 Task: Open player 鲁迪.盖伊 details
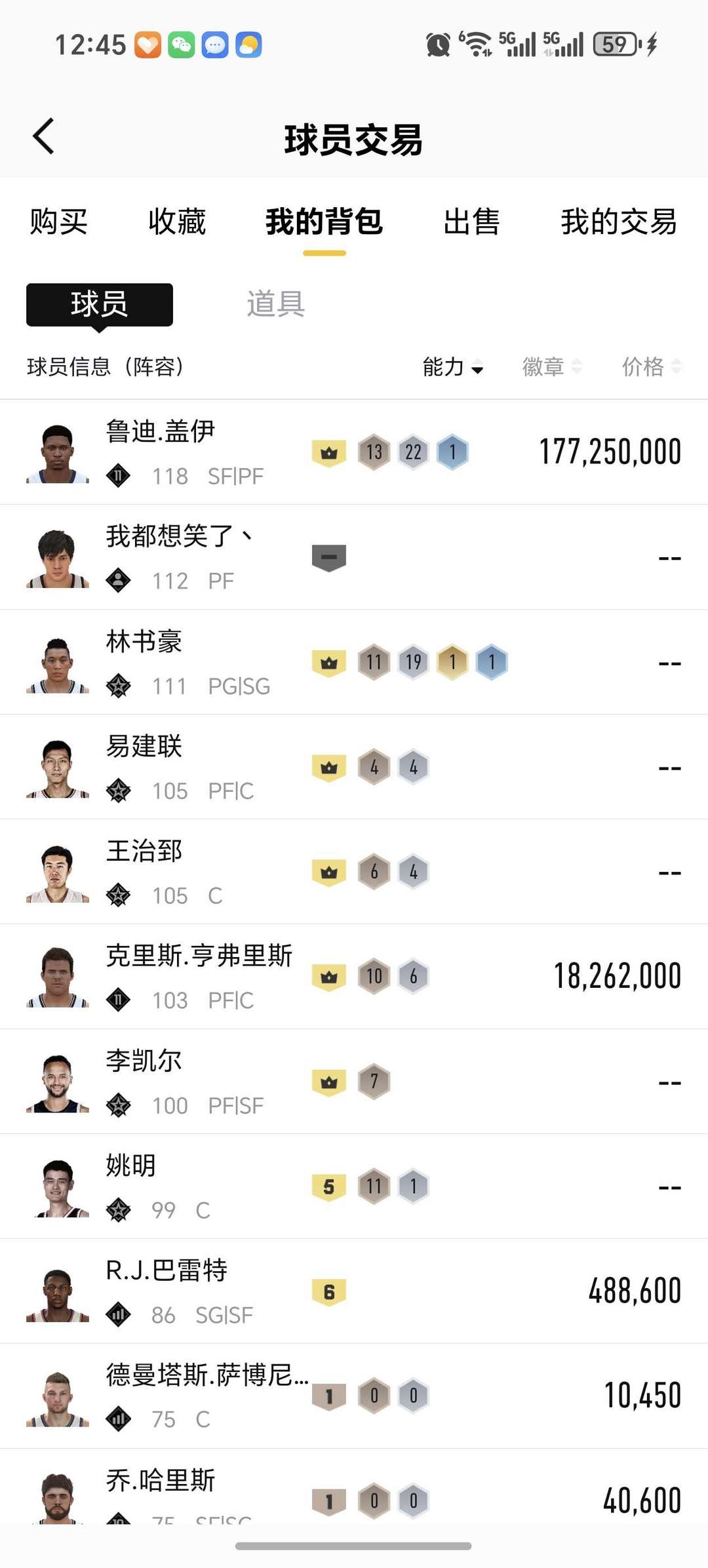click(354, 452)
